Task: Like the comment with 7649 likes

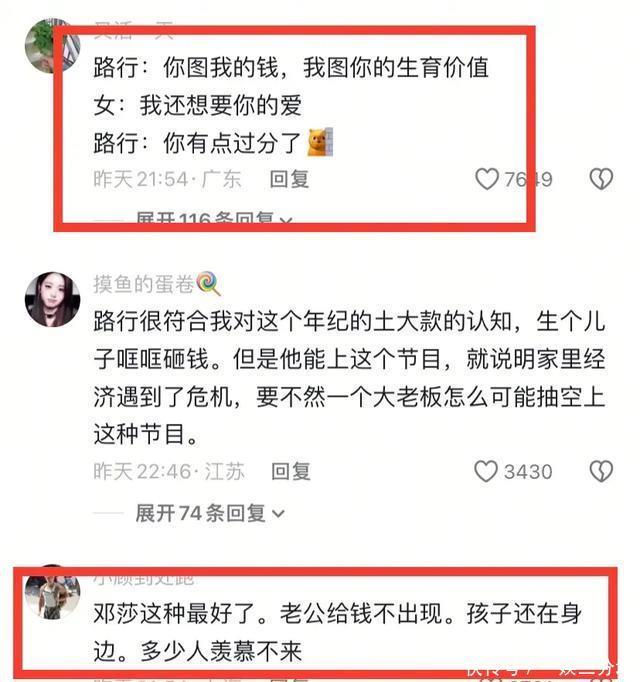Action: point(487,179)
